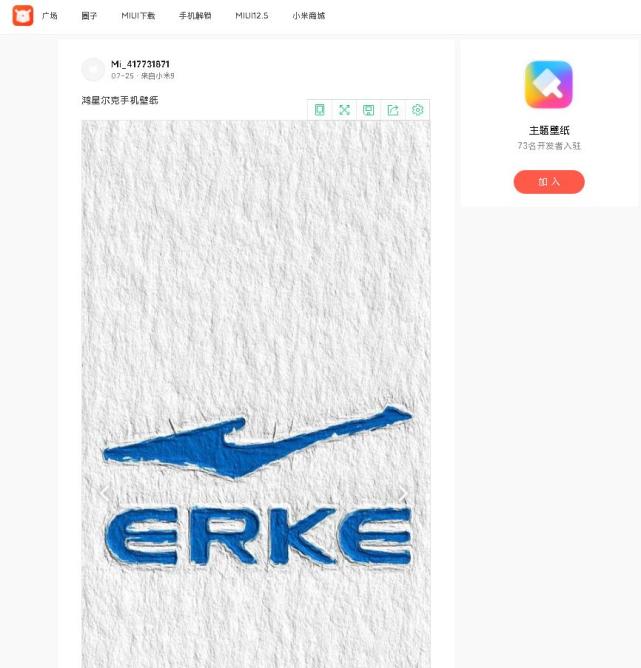Image resolution: width=641 pixels, height=668 pixels.
Task: Show the next image with the right arrow
Action: [404, 492]
